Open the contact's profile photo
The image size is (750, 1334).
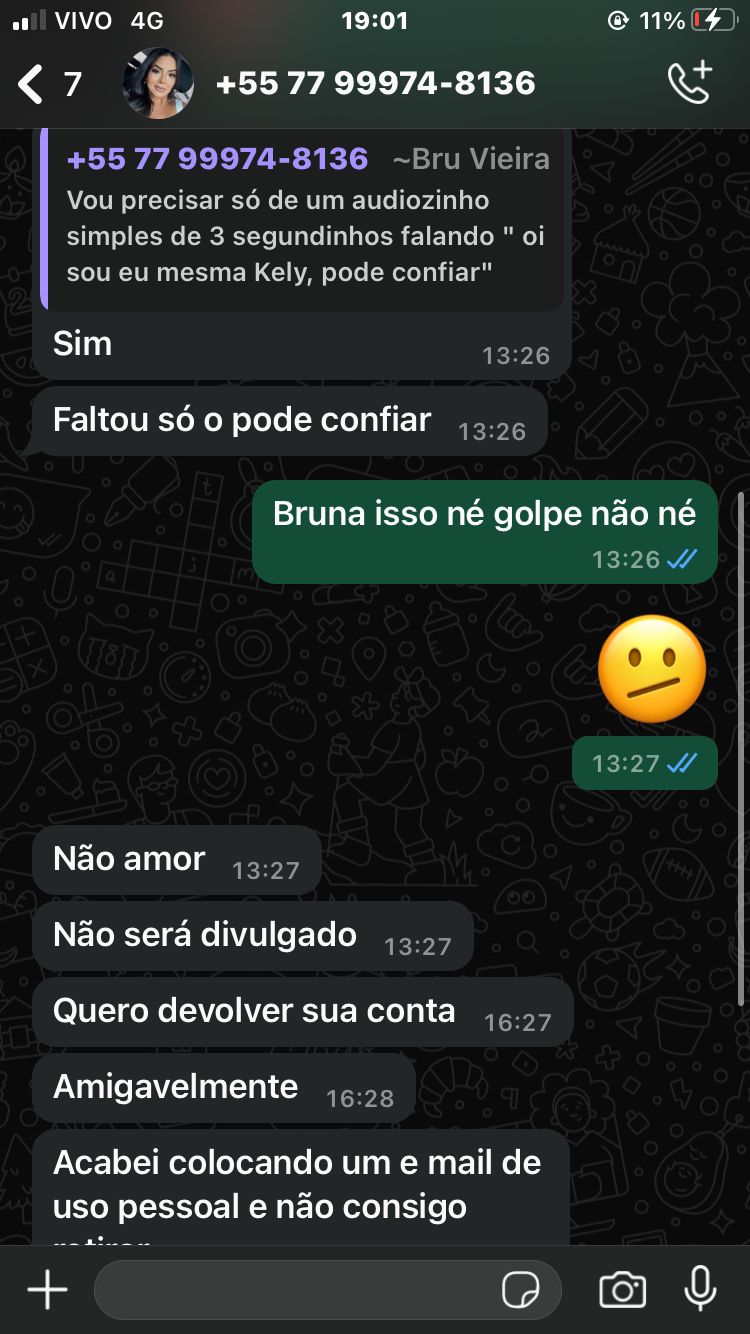pyautogui.click(x=158, y=84)
